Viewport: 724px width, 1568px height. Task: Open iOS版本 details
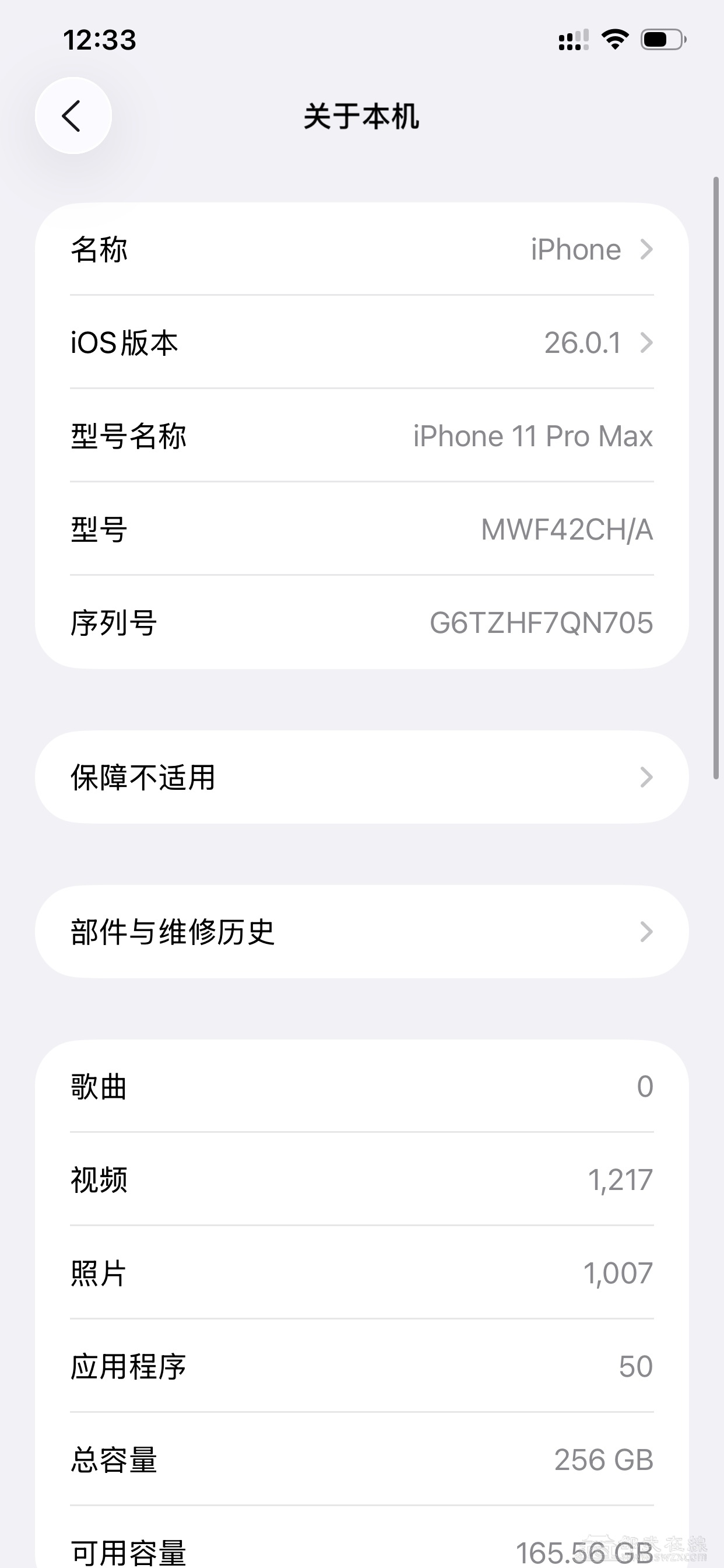click(361, 342)
